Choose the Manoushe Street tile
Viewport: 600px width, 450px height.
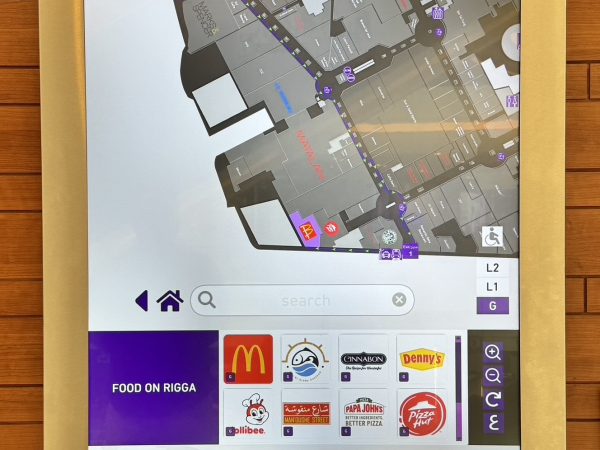[x=306, y=413]
